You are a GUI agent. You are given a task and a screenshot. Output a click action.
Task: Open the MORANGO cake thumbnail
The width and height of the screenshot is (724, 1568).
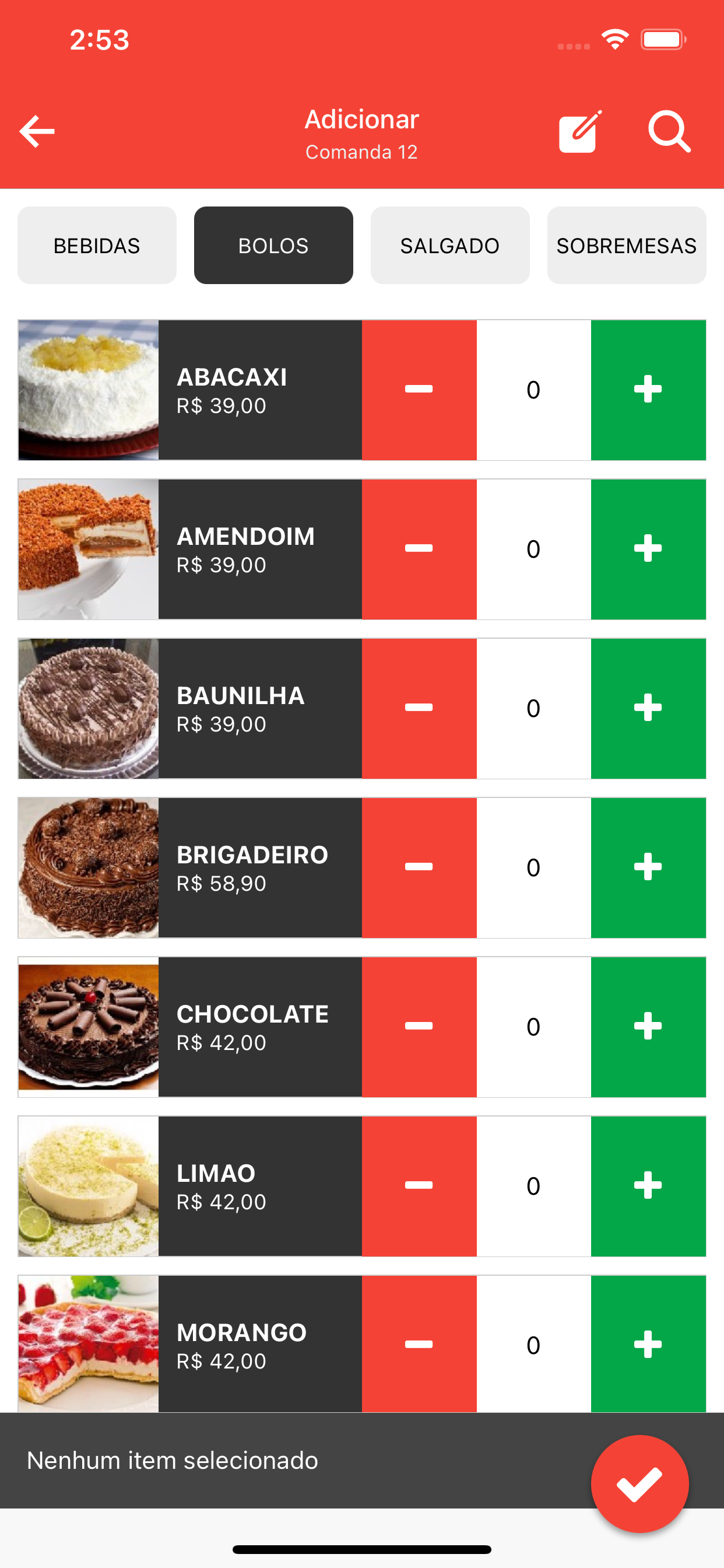(87, 1345)
